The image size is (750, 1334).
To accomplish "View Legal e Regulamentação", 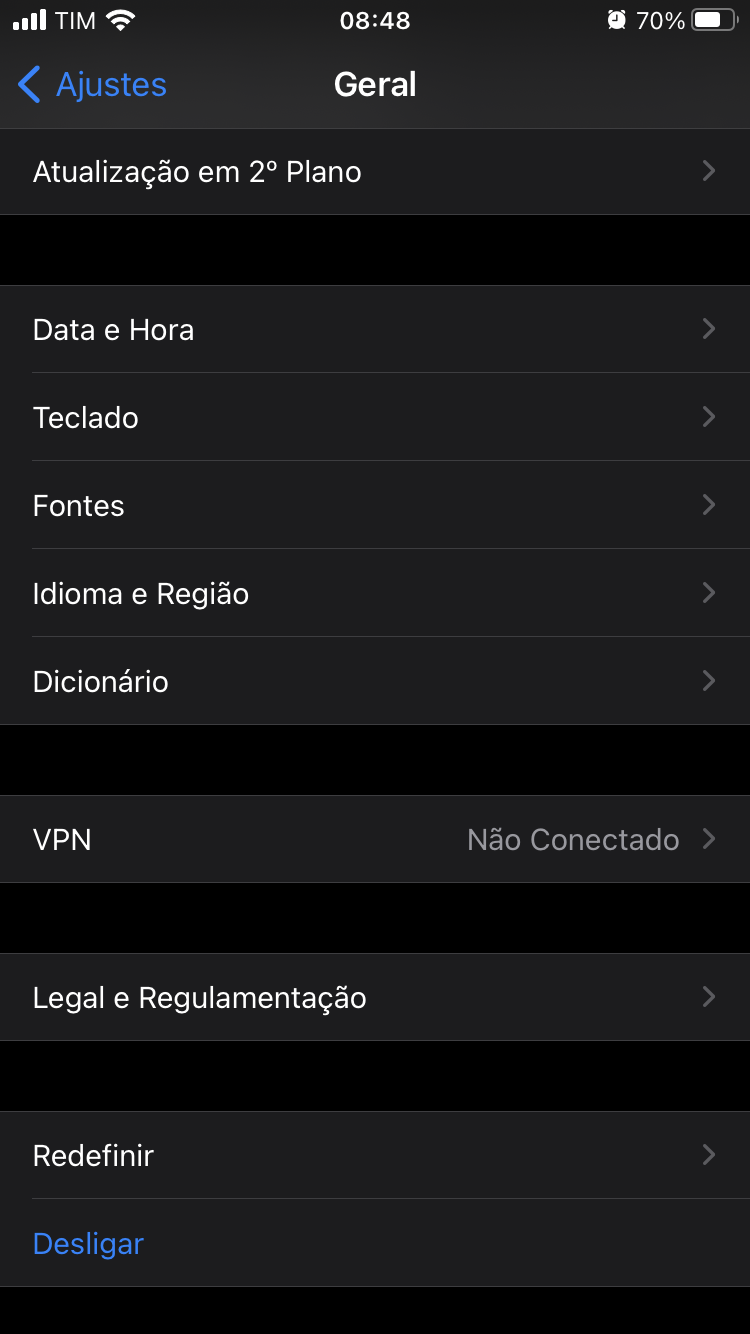I will coord(375,998).
